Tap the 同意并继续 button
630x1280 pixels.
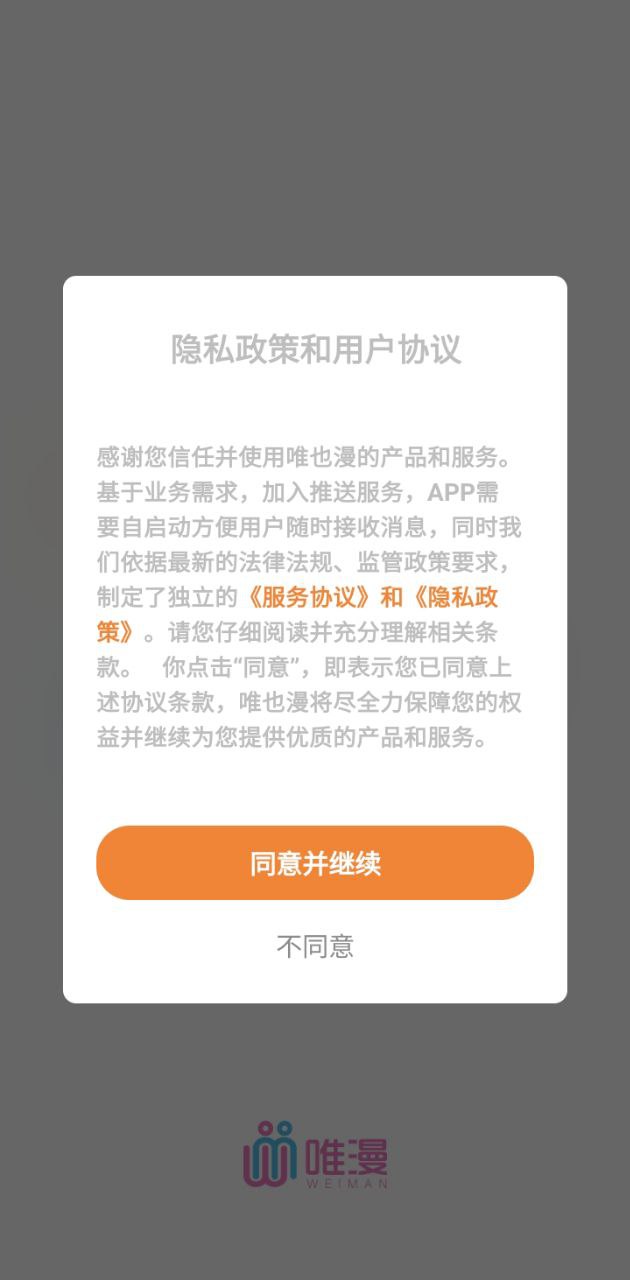(315, 863)
